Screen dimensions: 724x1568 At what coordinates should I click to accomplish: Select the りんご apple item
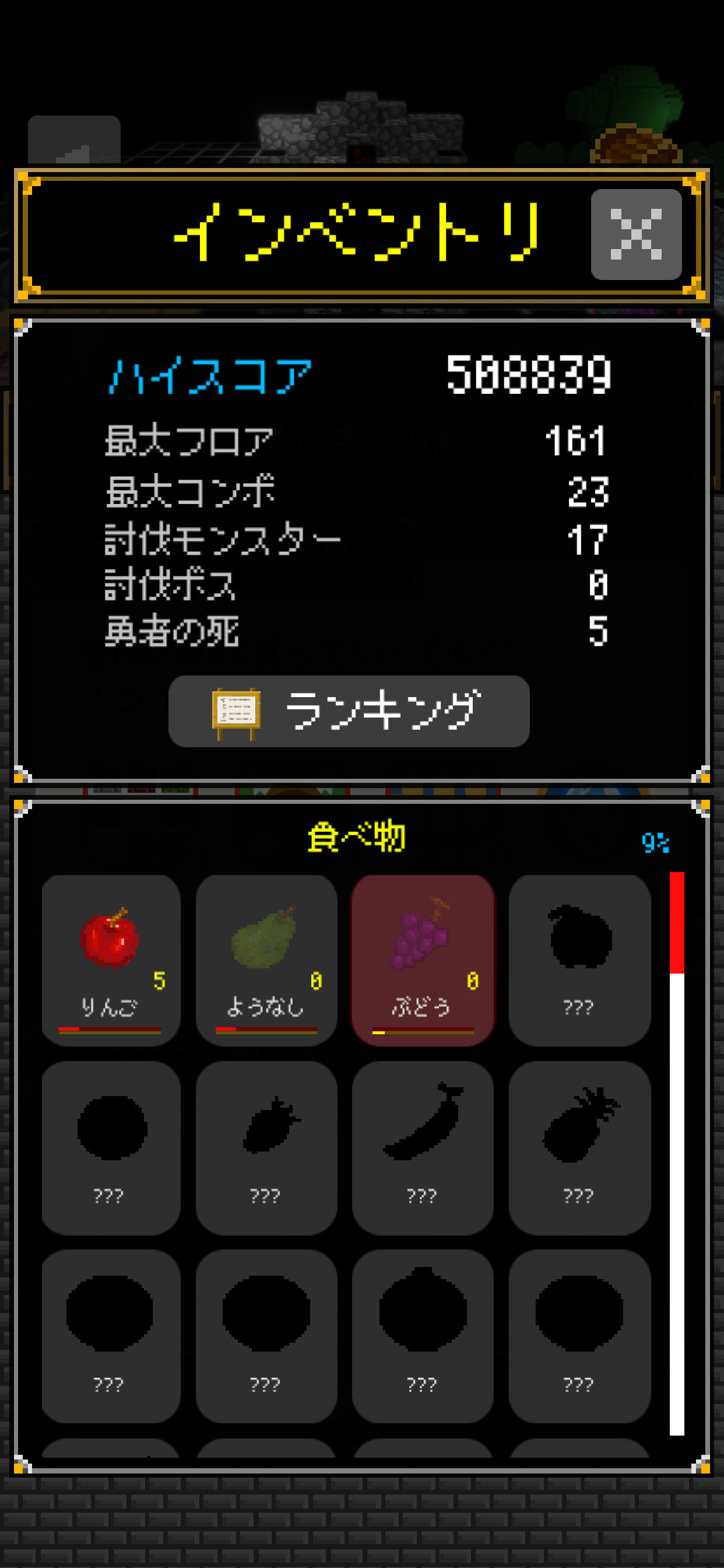[x=111, y=960]
